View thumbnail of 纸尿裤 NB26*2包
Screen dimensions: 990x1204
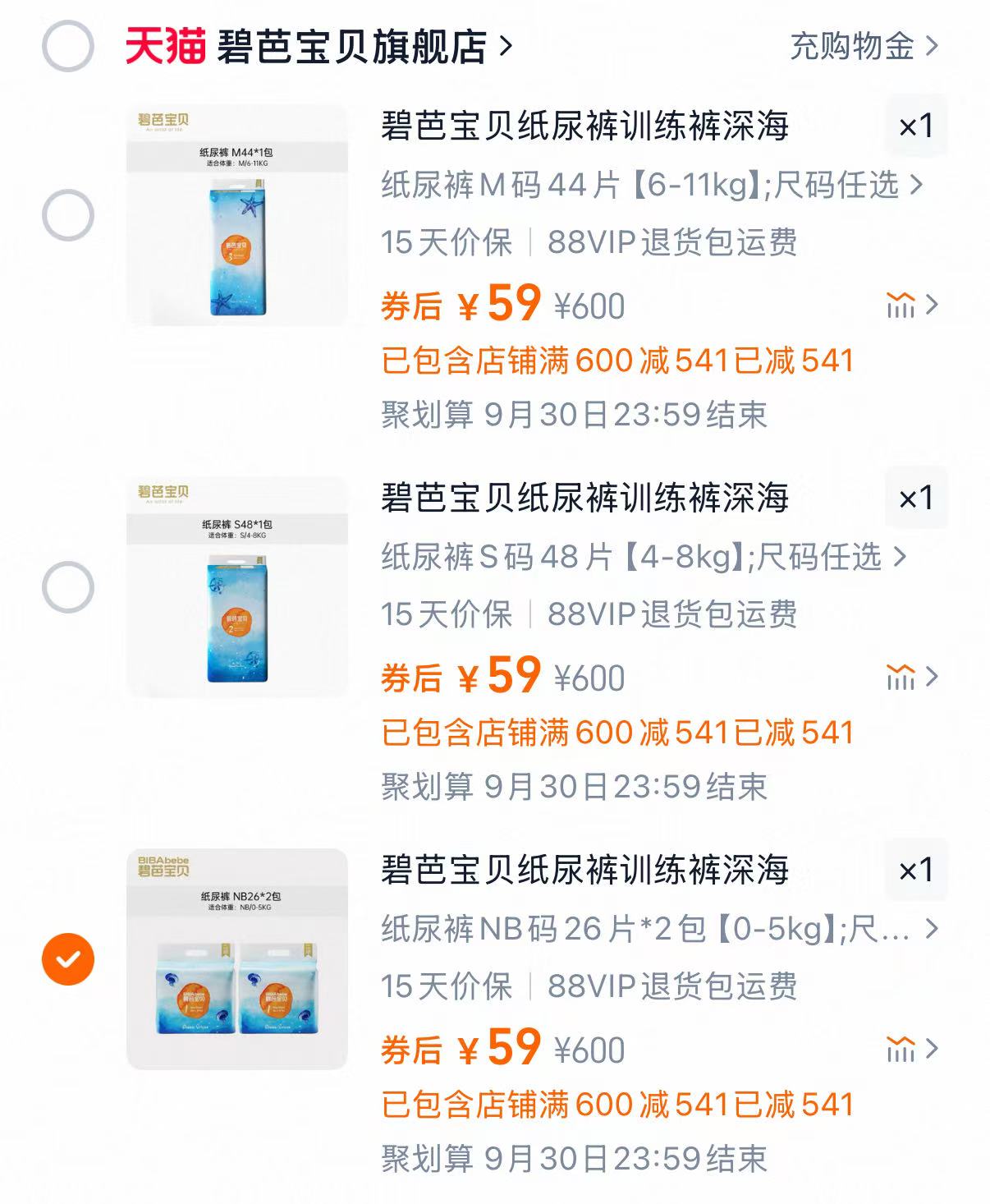point(235,958)
